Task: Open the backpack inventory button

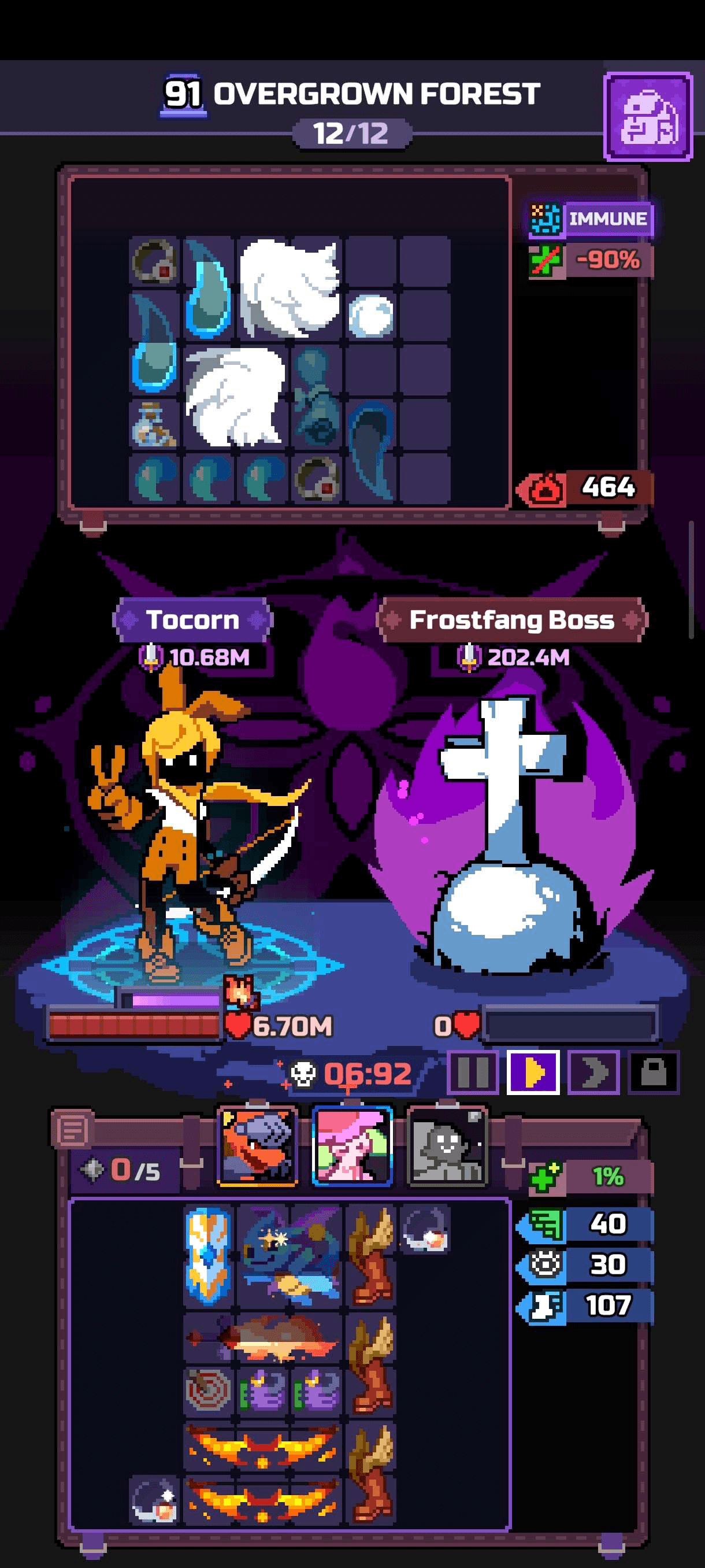Action: 648,117
